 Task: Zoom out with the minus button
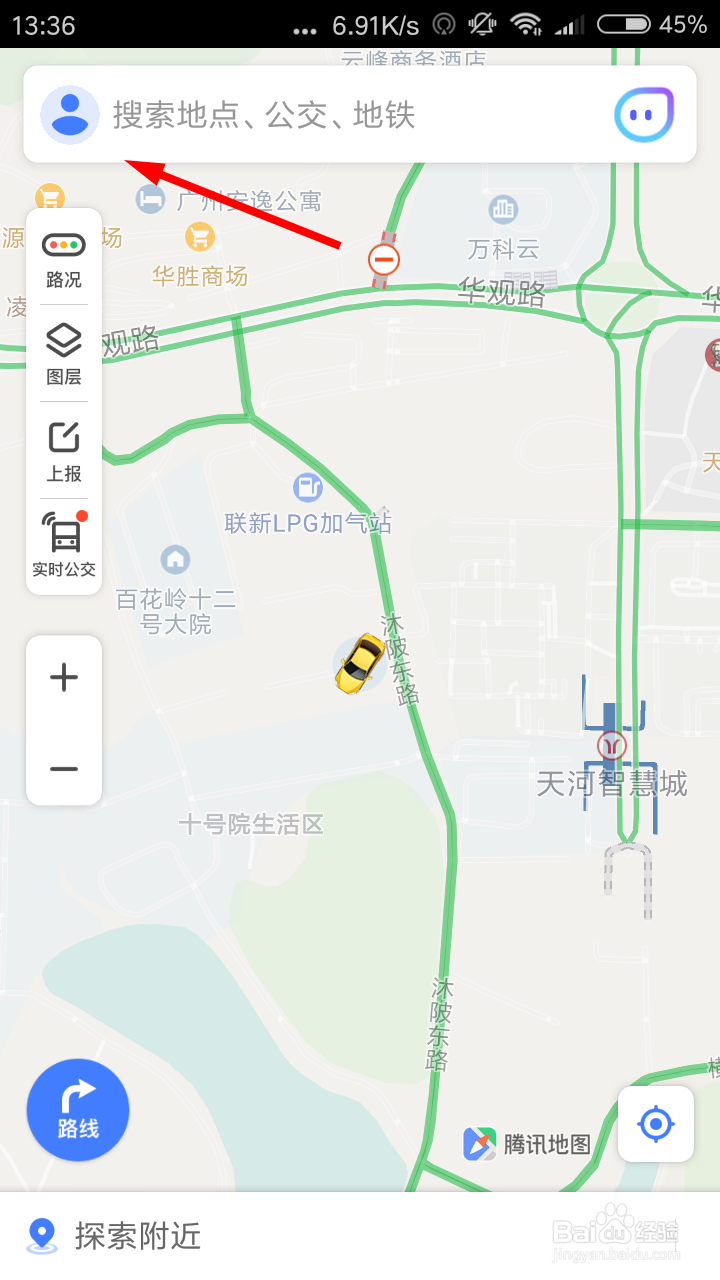tap(64, 768)
